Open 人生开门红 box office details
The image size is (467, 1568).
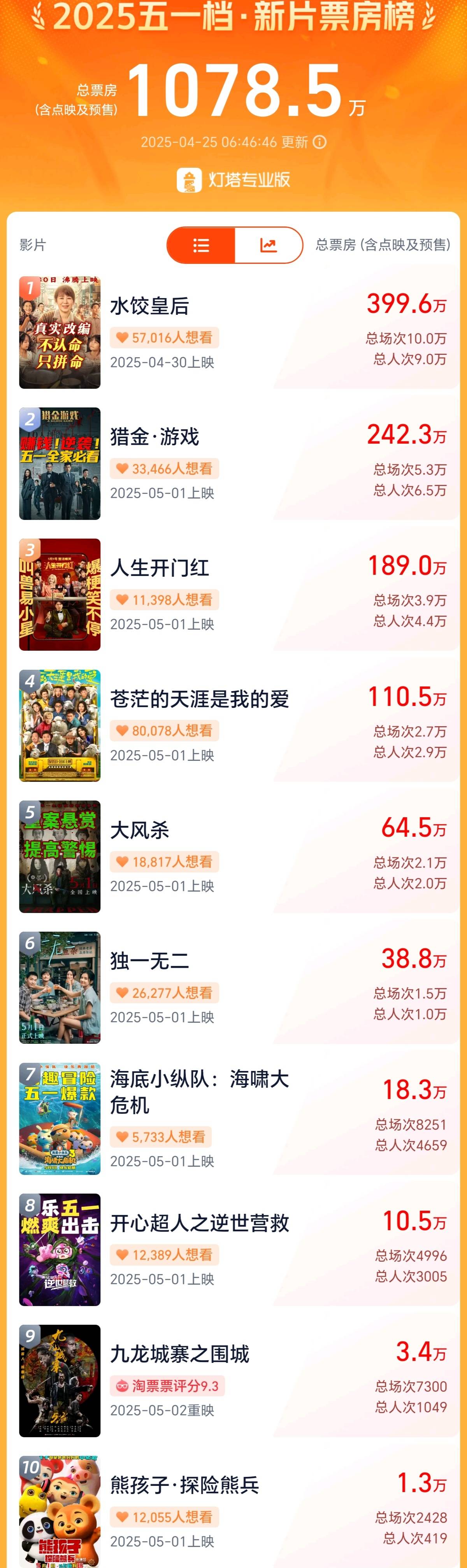click(233, 594)
